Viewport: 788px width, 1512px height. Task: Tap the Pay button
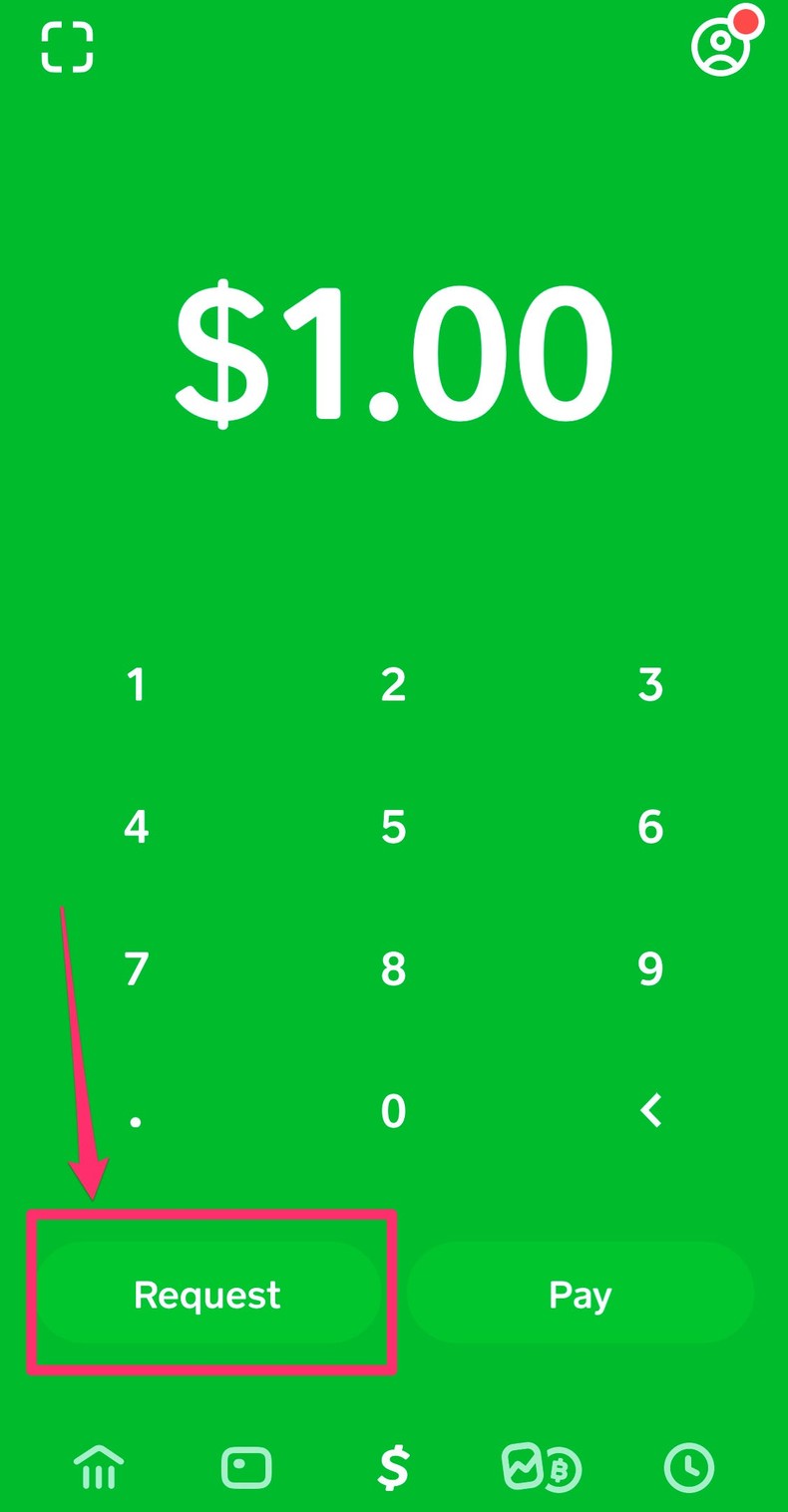point(580,1294)
